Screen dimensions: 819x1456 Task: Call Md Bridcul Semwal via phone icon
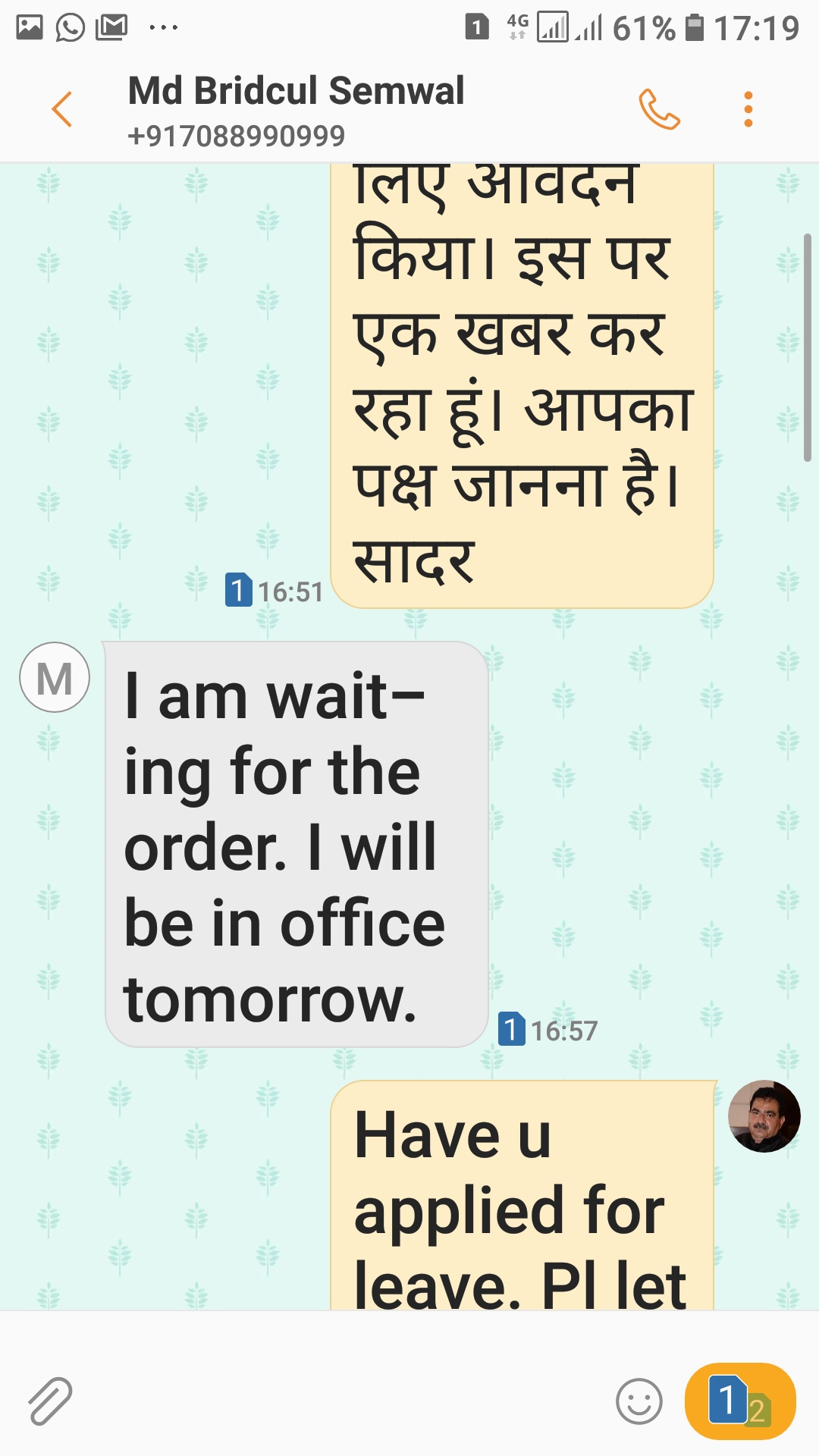659,109
